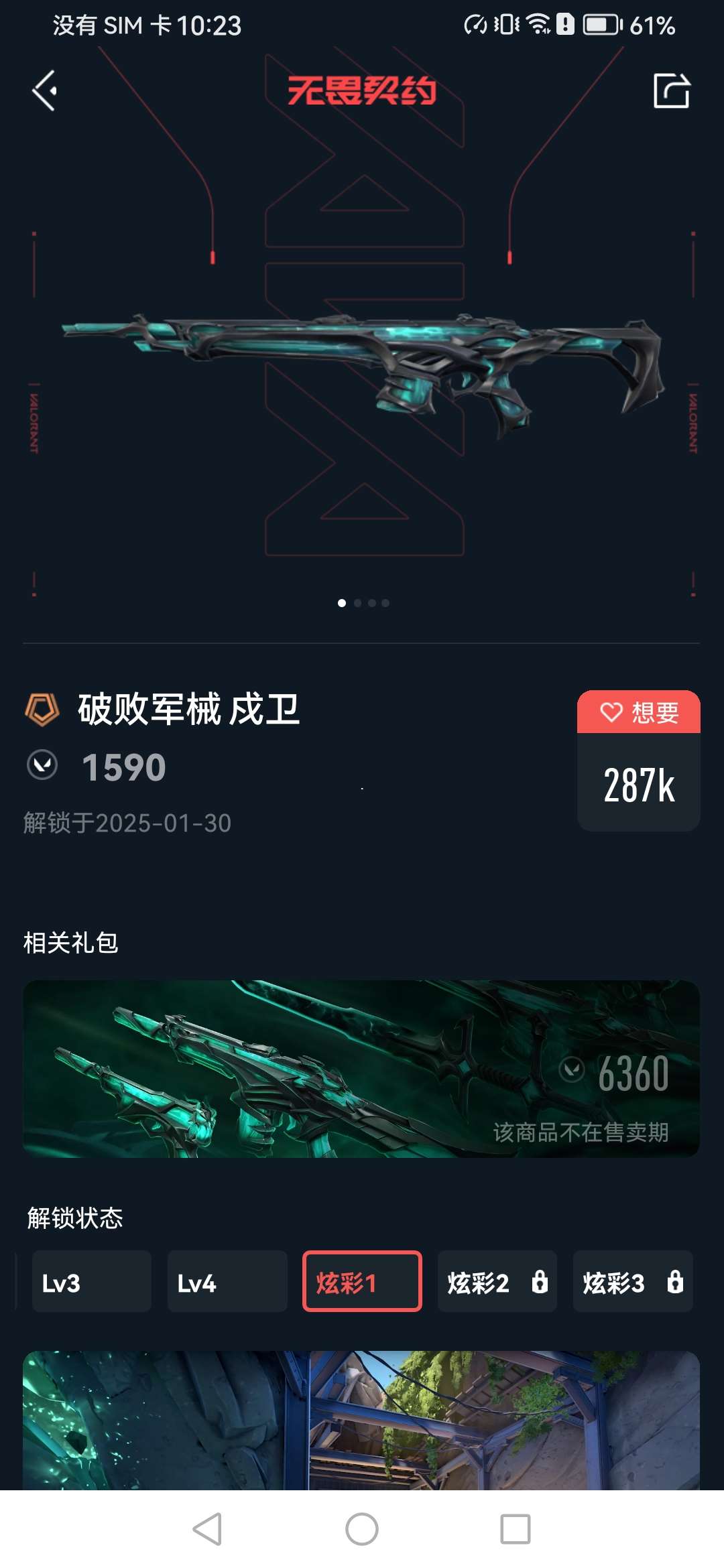Viewport: 724px width, 1568px height.
Task: Open the skin preview video thumbnail
Action: pos(361,1419)
